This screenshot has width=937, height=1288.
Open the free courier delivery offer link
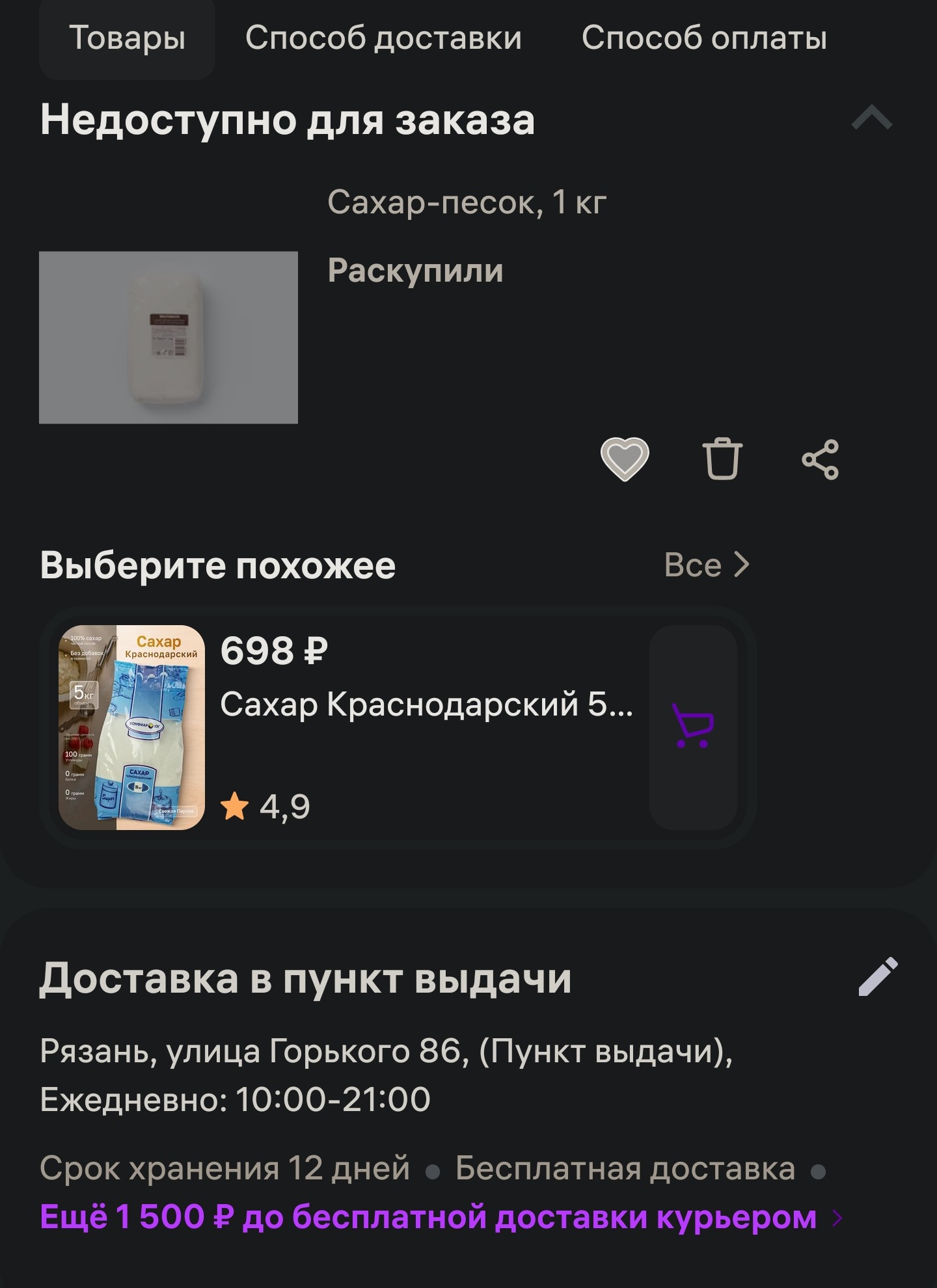point(441,1216)
